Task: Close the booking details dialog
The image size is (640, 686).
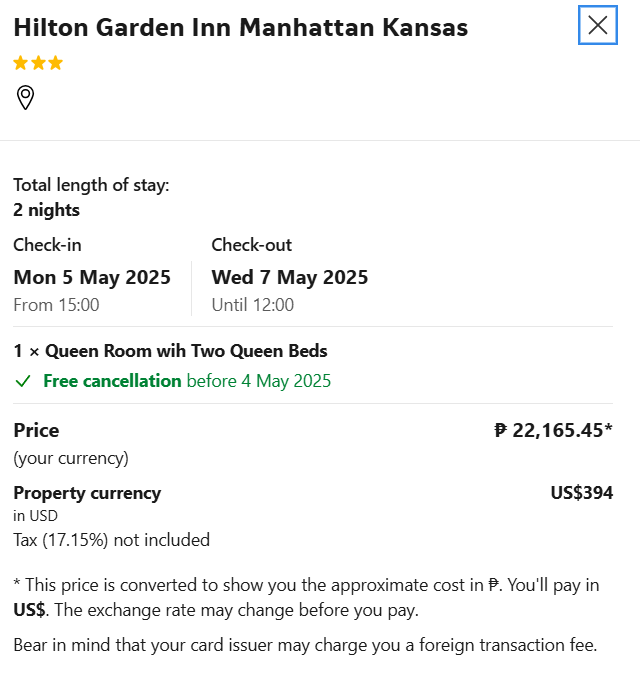Action: (x=598, y=25)
